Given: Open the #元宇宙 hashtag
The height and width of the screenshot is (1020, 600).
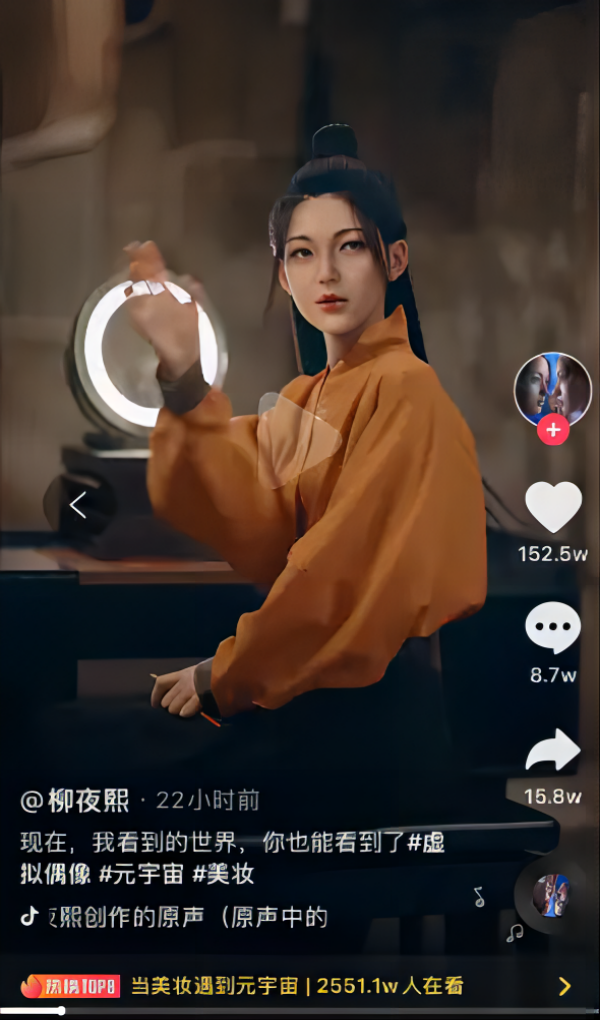Looking at the screenshot, I should click(142, 873).
